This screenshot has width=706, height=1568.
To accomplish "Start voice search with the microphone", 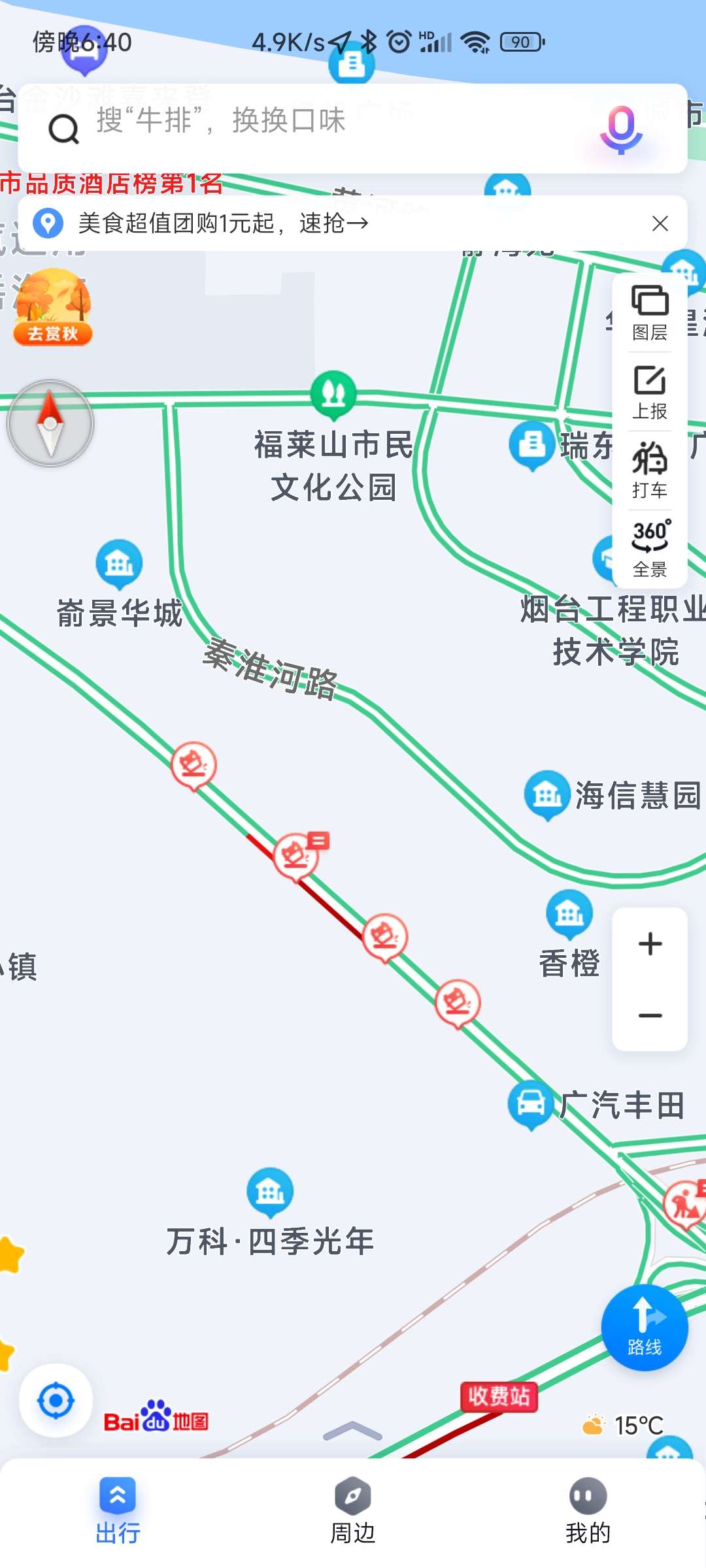I will pos(620,129).
